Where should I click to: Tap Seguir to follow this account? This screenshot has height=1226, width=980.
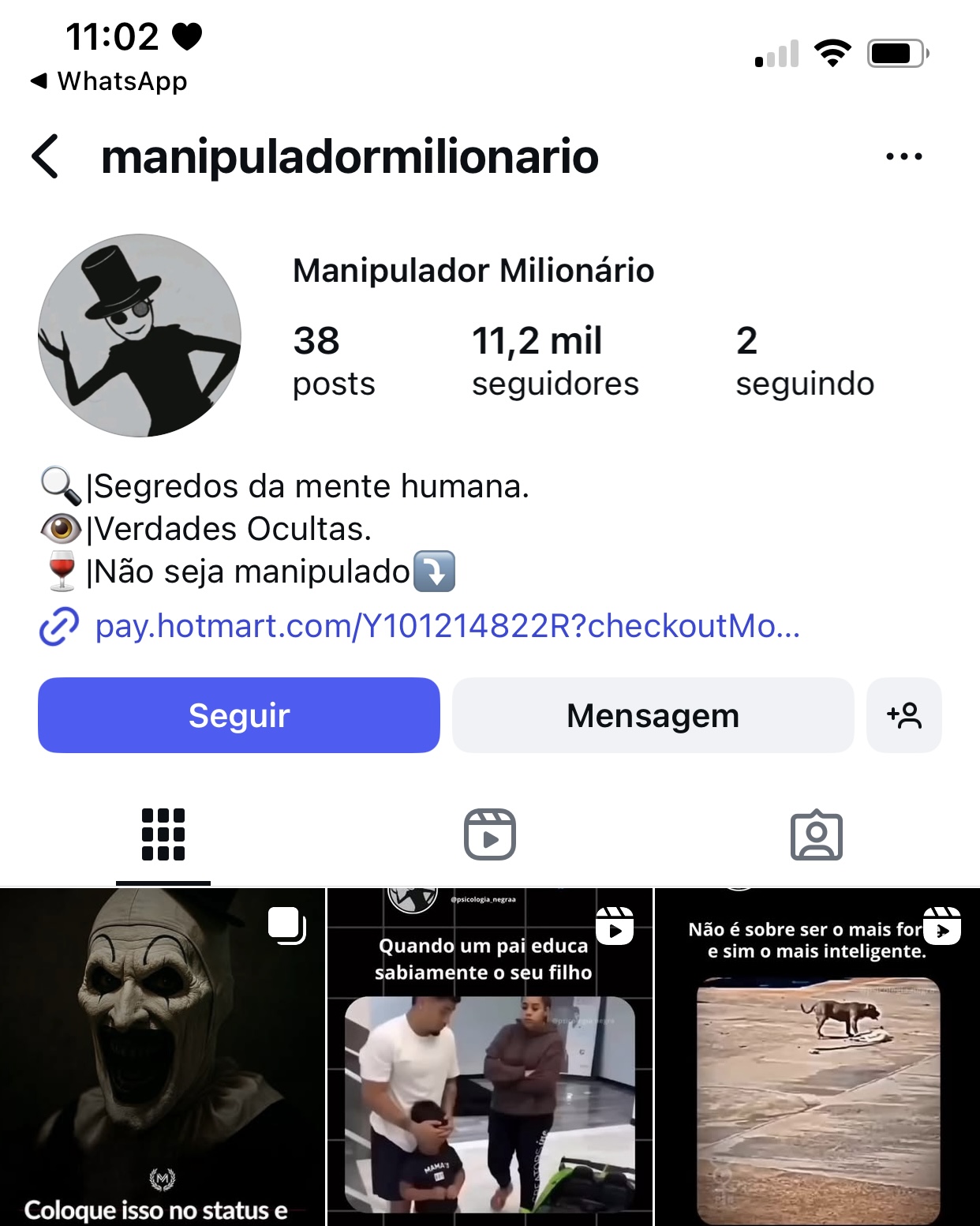click(x=239, y=715)
